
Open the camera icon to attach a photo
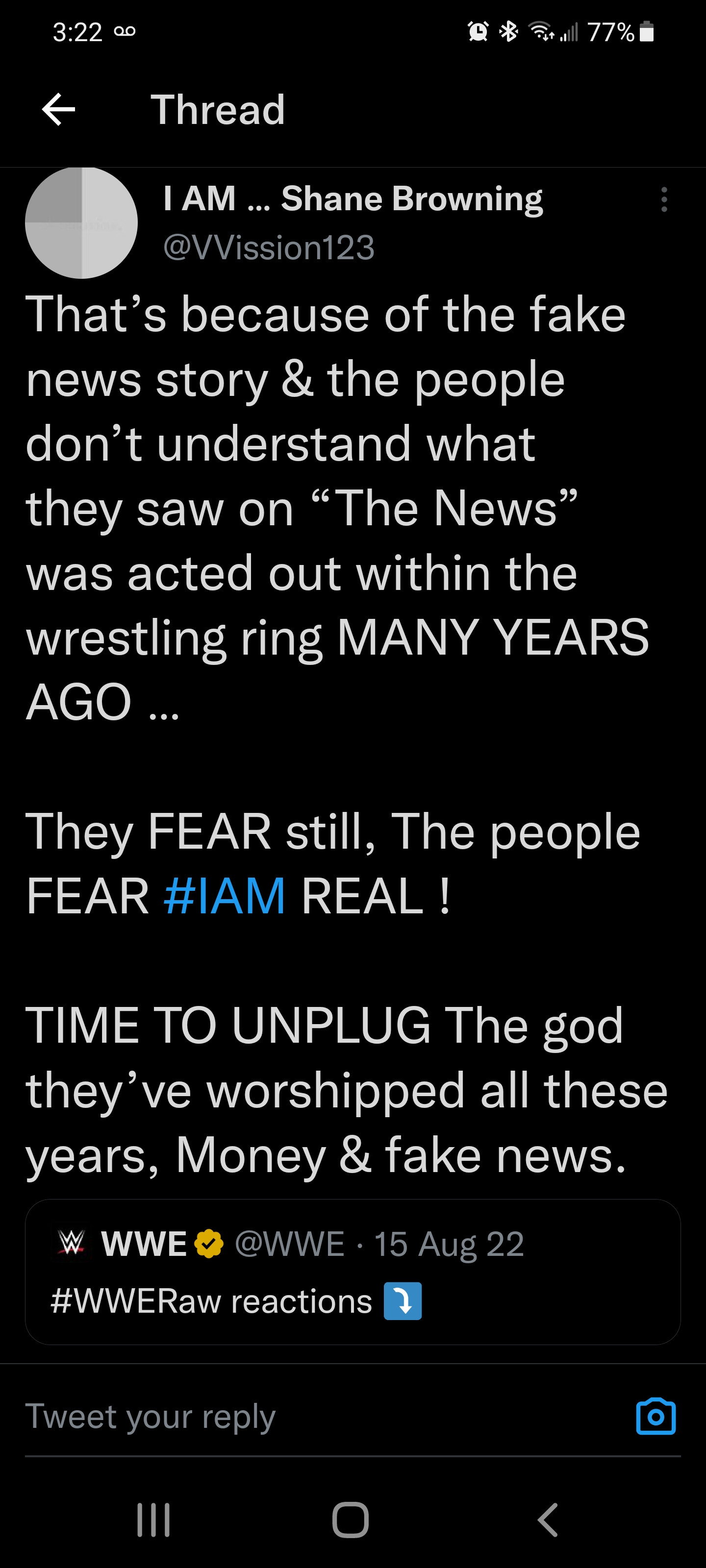click(656, 1417)
